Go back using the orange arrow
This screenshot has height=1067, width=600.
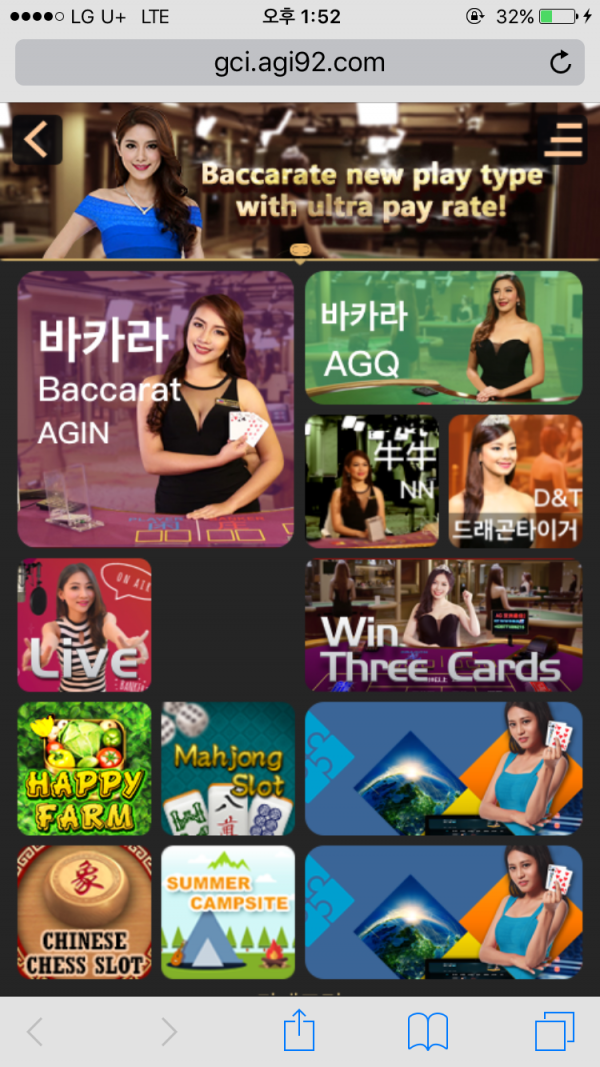37,140
